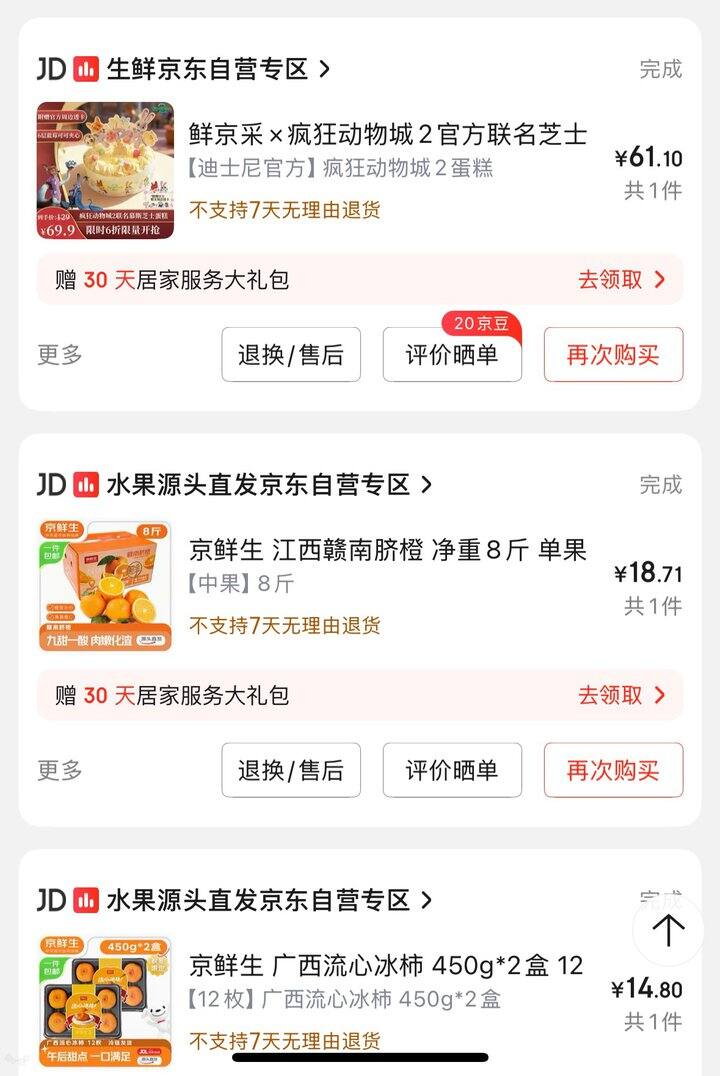Screen dimensions: 720x1076
Task: Reorder the 江西赣南脐橙 8斤 box
Action: click(613, 770)
